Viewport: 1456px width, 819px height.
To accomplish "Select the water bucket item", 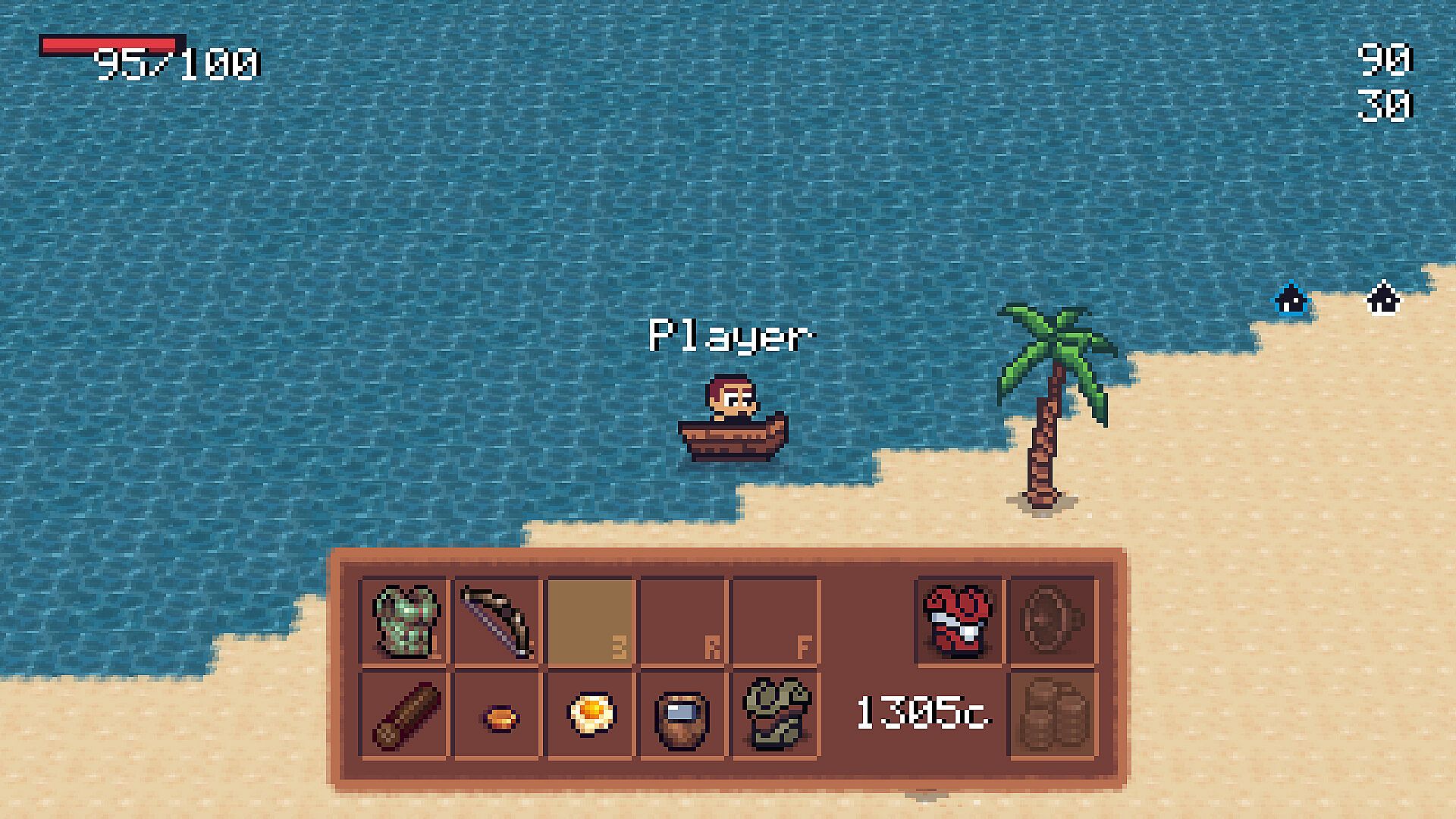I will tap(682, 716).
